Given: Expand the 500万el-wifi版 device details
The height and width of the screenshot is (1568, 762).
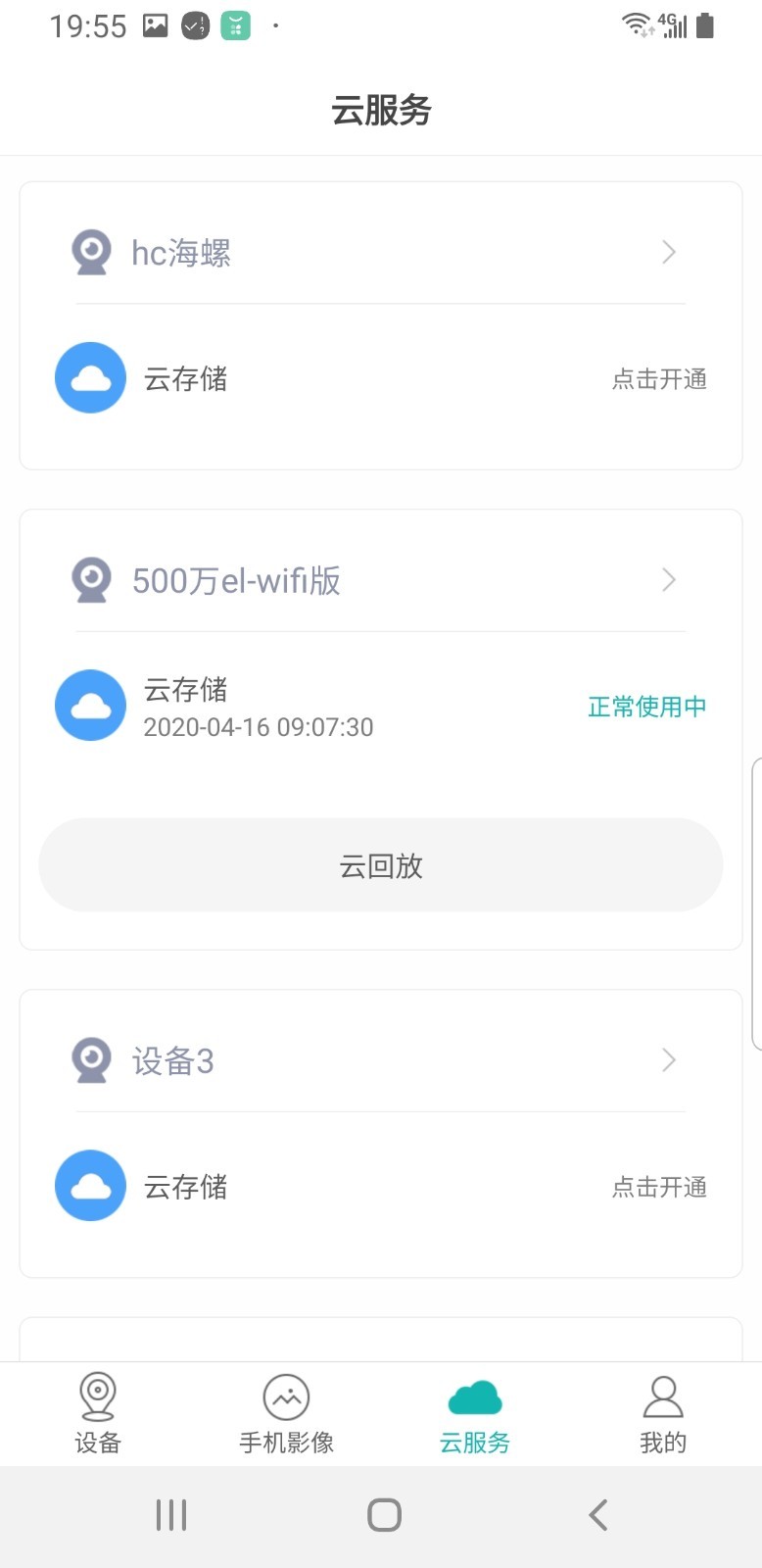Looking at the screenshot, I should coord(669,579).
